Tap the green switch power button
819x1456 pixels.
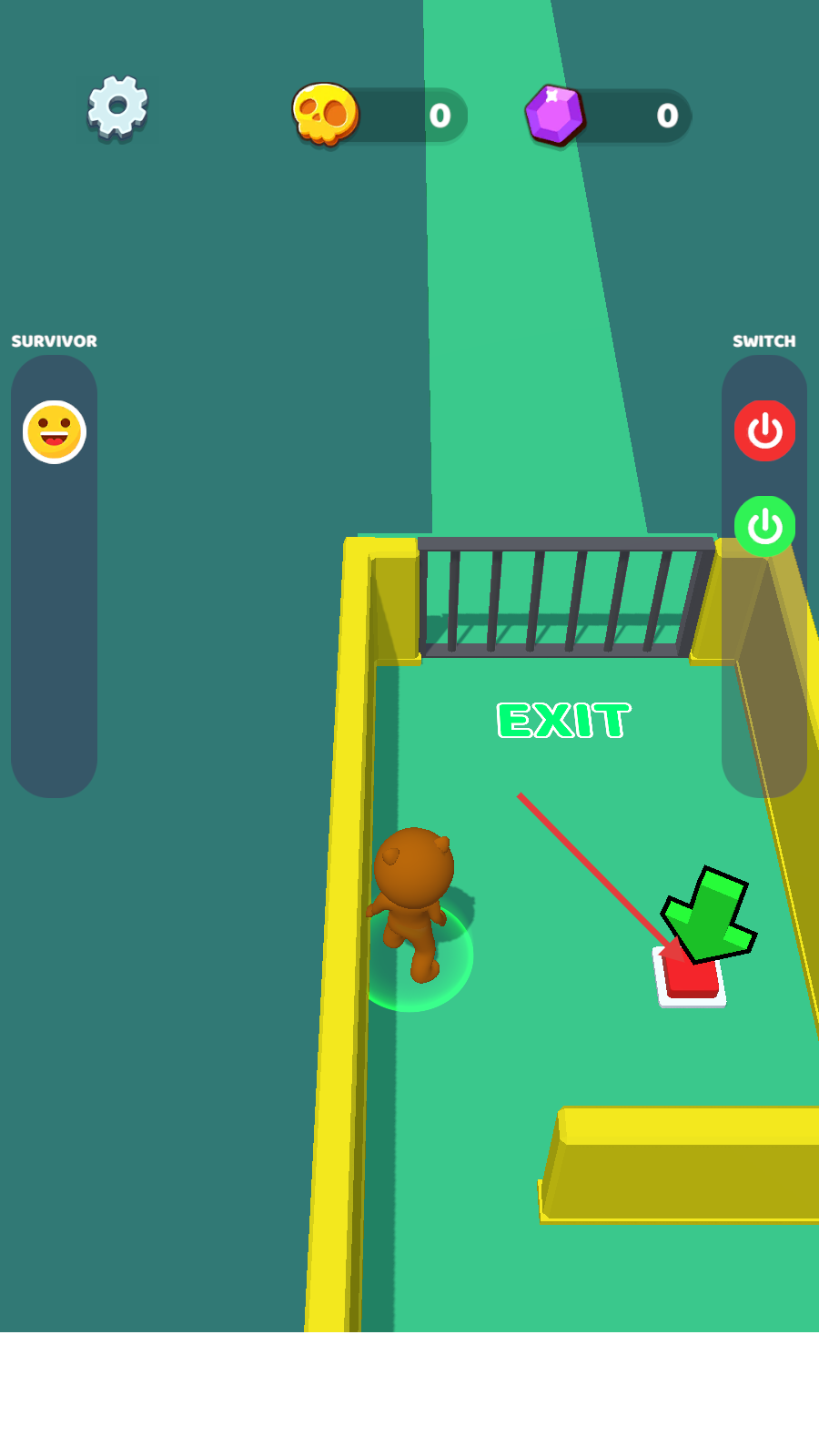pos(764,526)
